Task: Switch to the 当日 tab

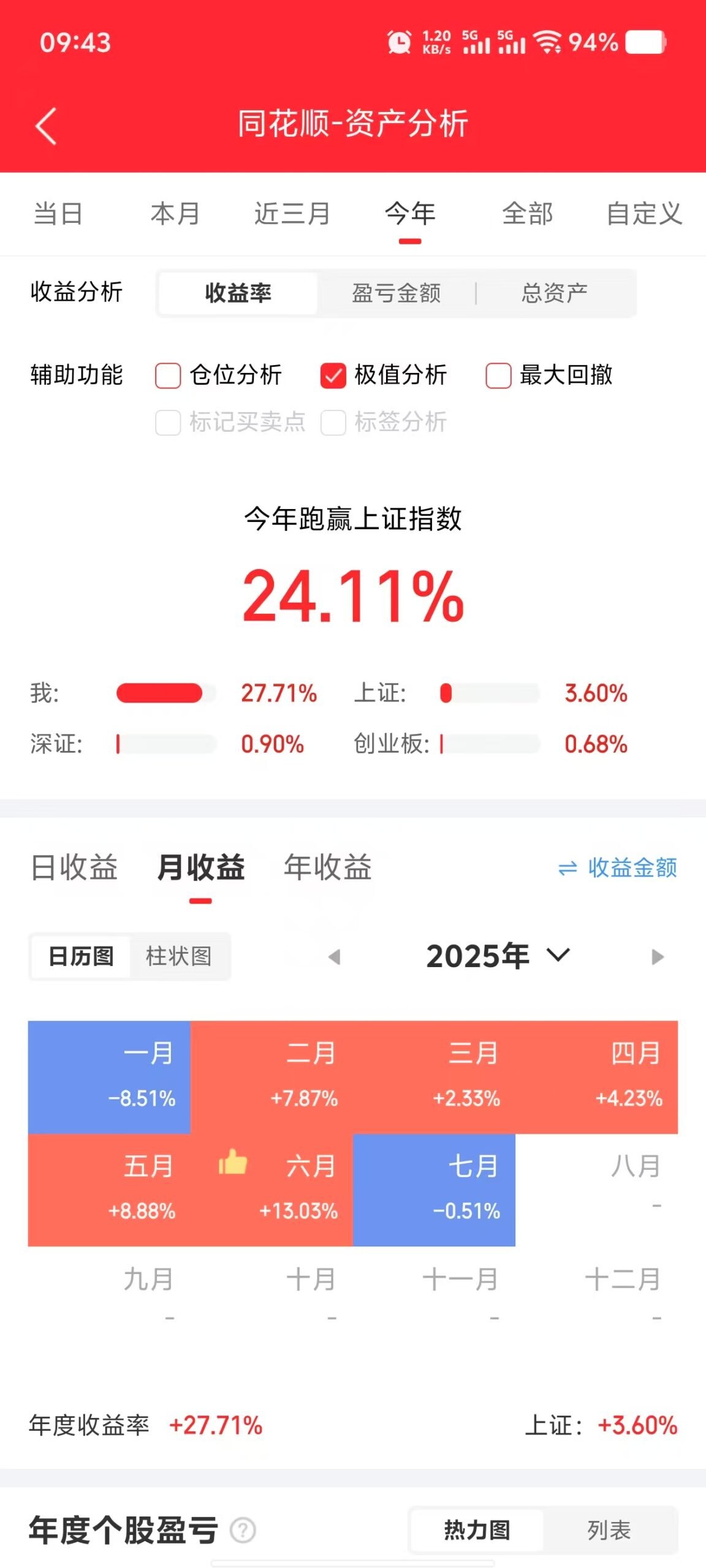Action: 58,214
